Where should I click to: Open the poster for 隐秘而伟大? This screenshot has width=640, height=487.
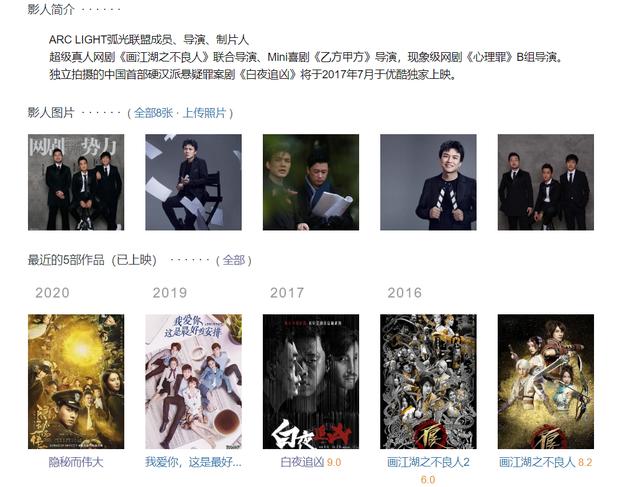(x=76, y=381)
